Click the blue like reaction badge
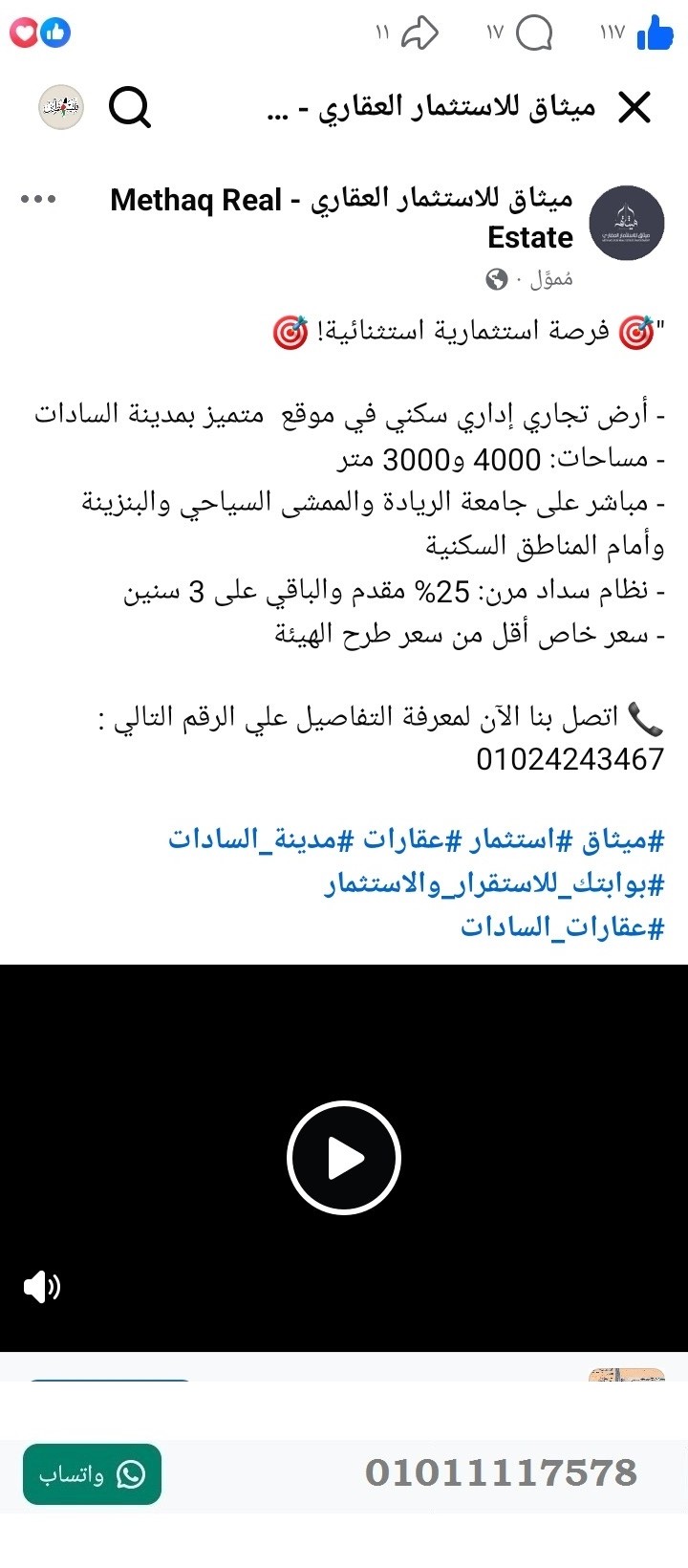Screen dimensions: 688x1568 point(54,32)
